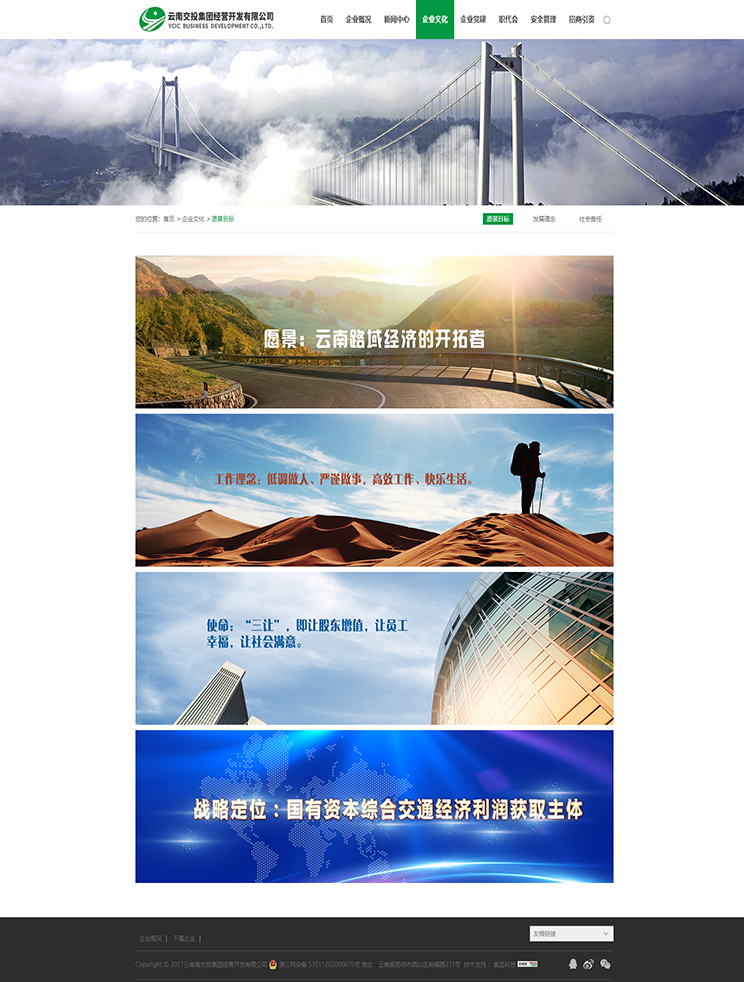This screenshot has width=744, height=982.
Task: Switch to 新闻中心 section
Action: 396,19
